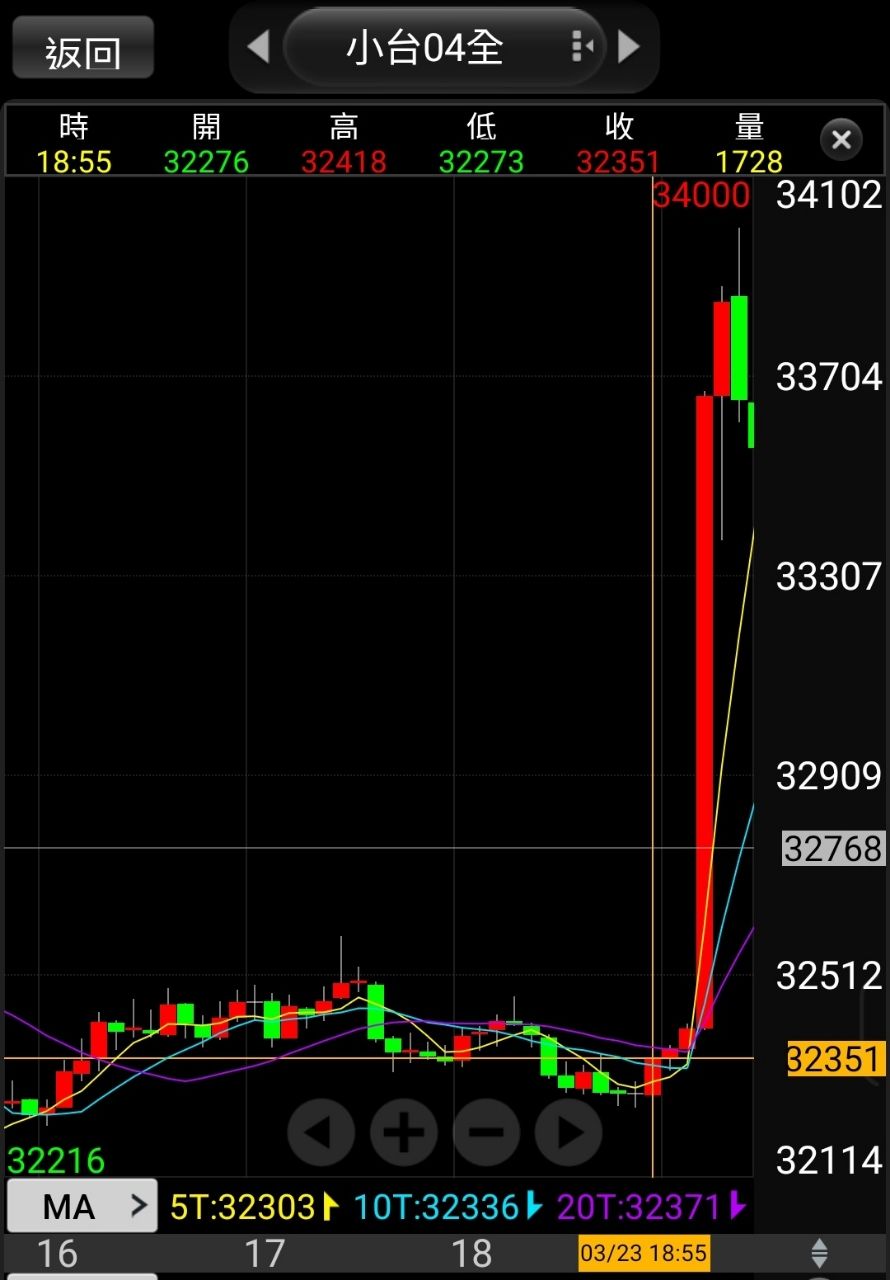Move the chart cursor right
Image resolution: width=890 pixels, height=1280 pixels.
(568, 1132)
